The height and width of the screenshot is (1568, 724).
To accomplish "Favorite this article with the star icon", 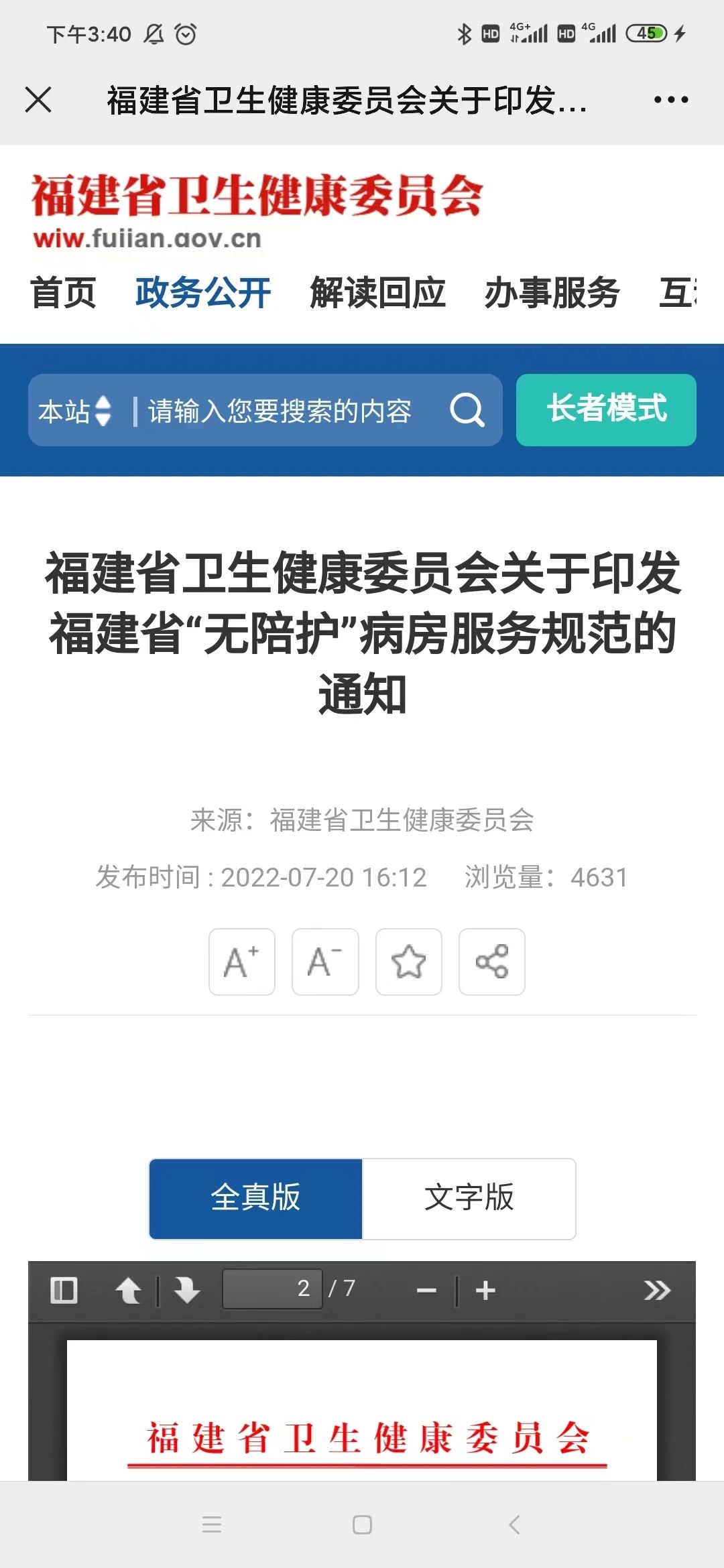I will (x=409, y=962).
